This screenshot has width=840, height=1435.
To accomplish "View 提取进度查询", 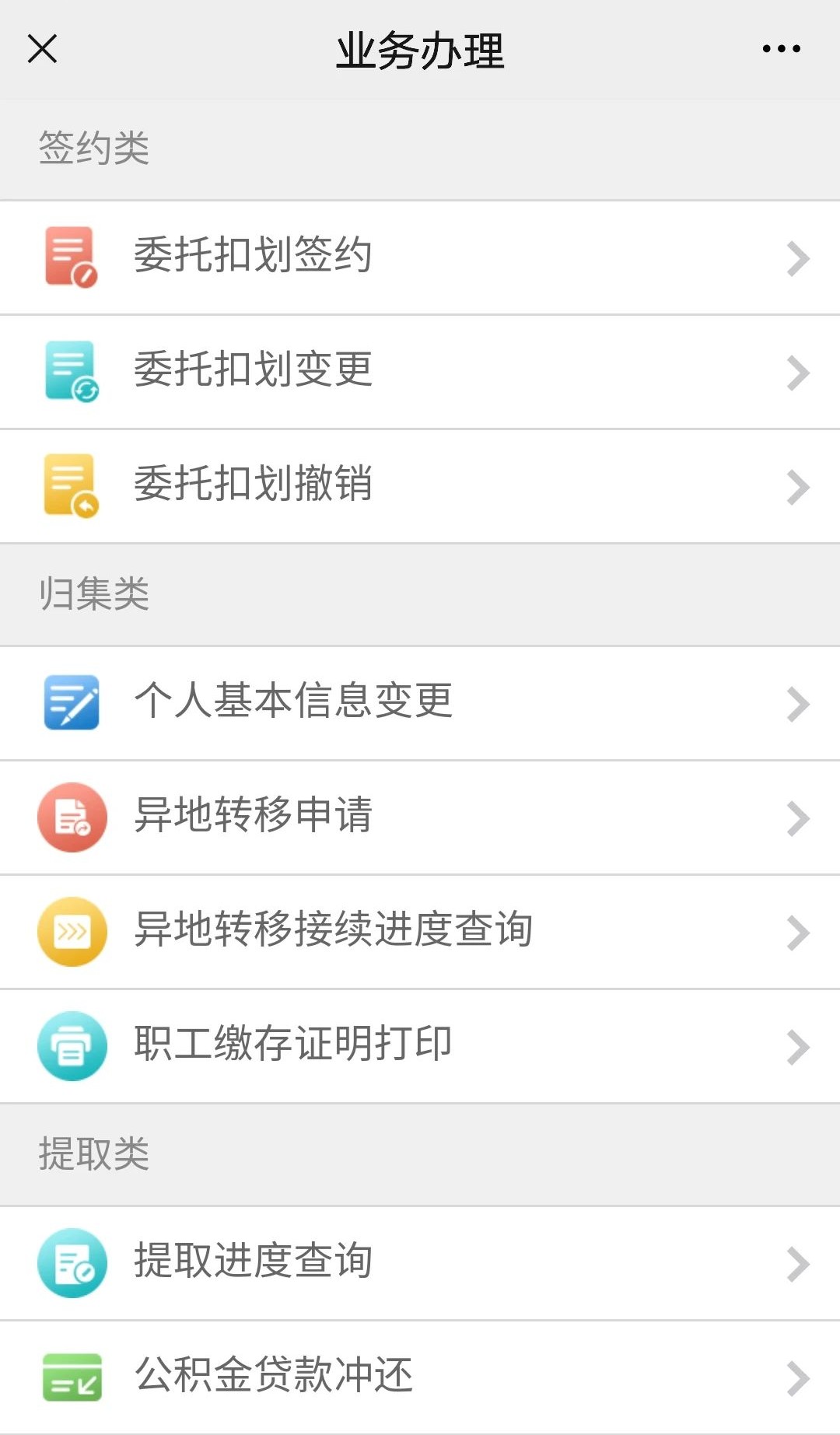I will coord(420,1262).
